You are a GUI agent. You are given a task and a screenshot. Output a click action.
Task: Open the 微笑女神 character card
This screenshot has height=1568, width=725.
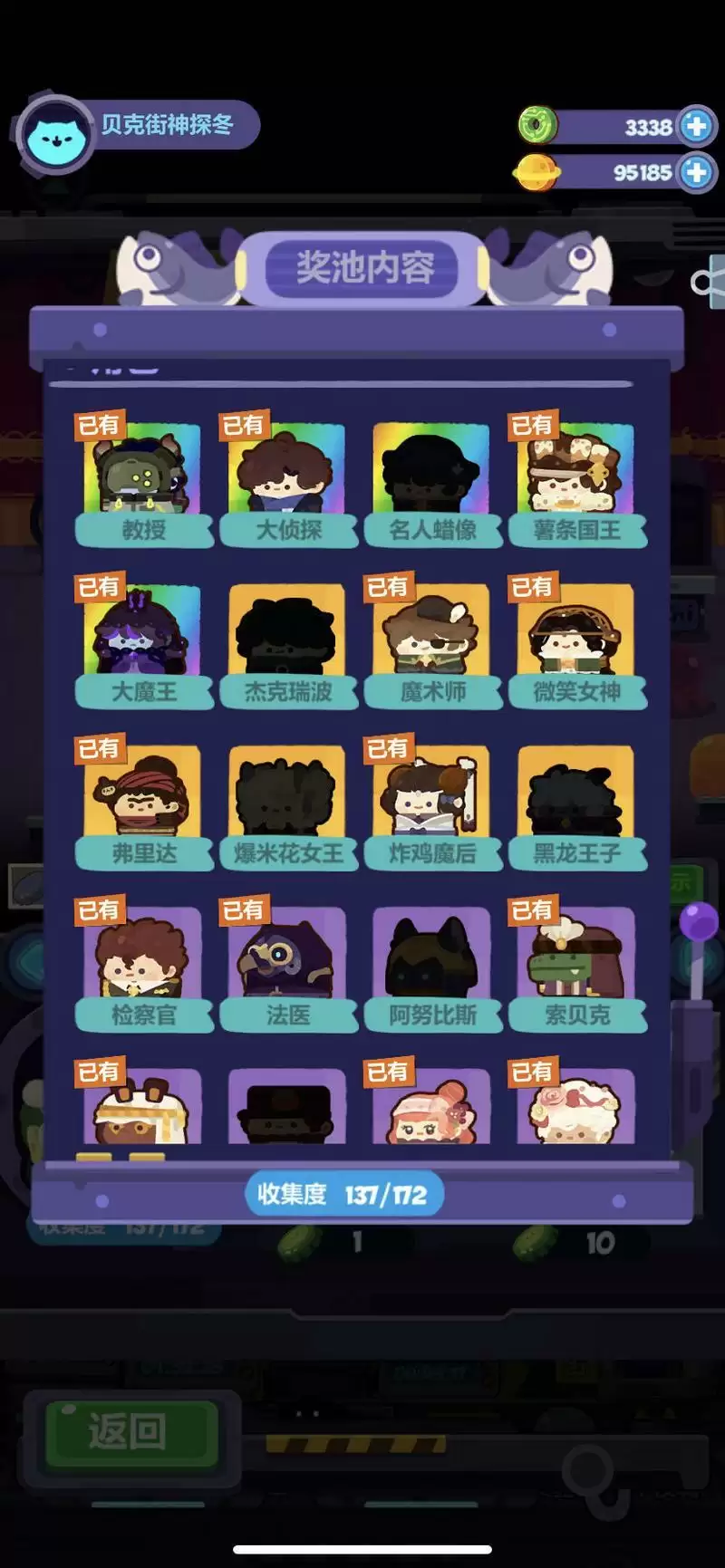[x=576, y=643]
